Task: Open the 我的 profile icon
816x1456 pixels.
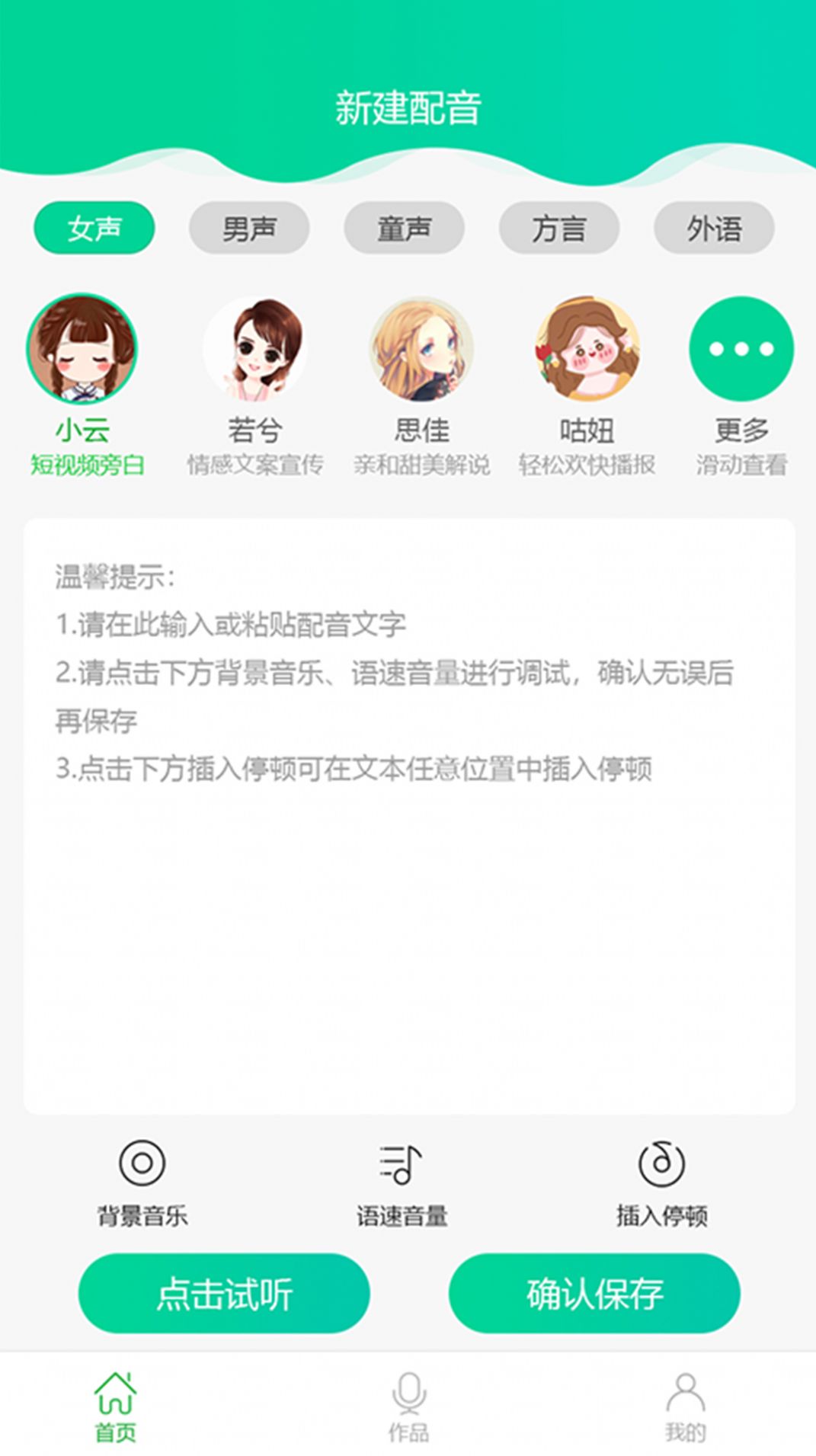Action: click(x=685, y=1404)
